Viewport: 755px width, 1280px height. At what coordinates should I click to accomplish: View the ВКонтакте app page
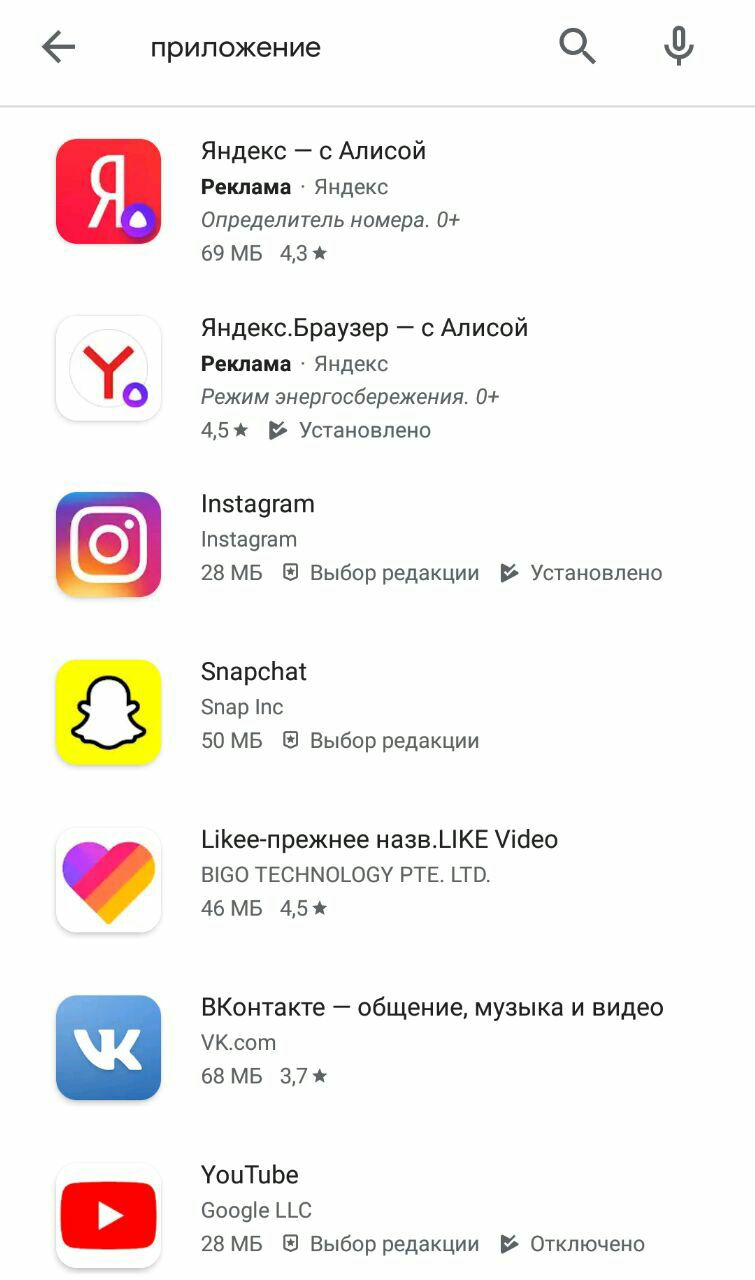pos(377,1048)
